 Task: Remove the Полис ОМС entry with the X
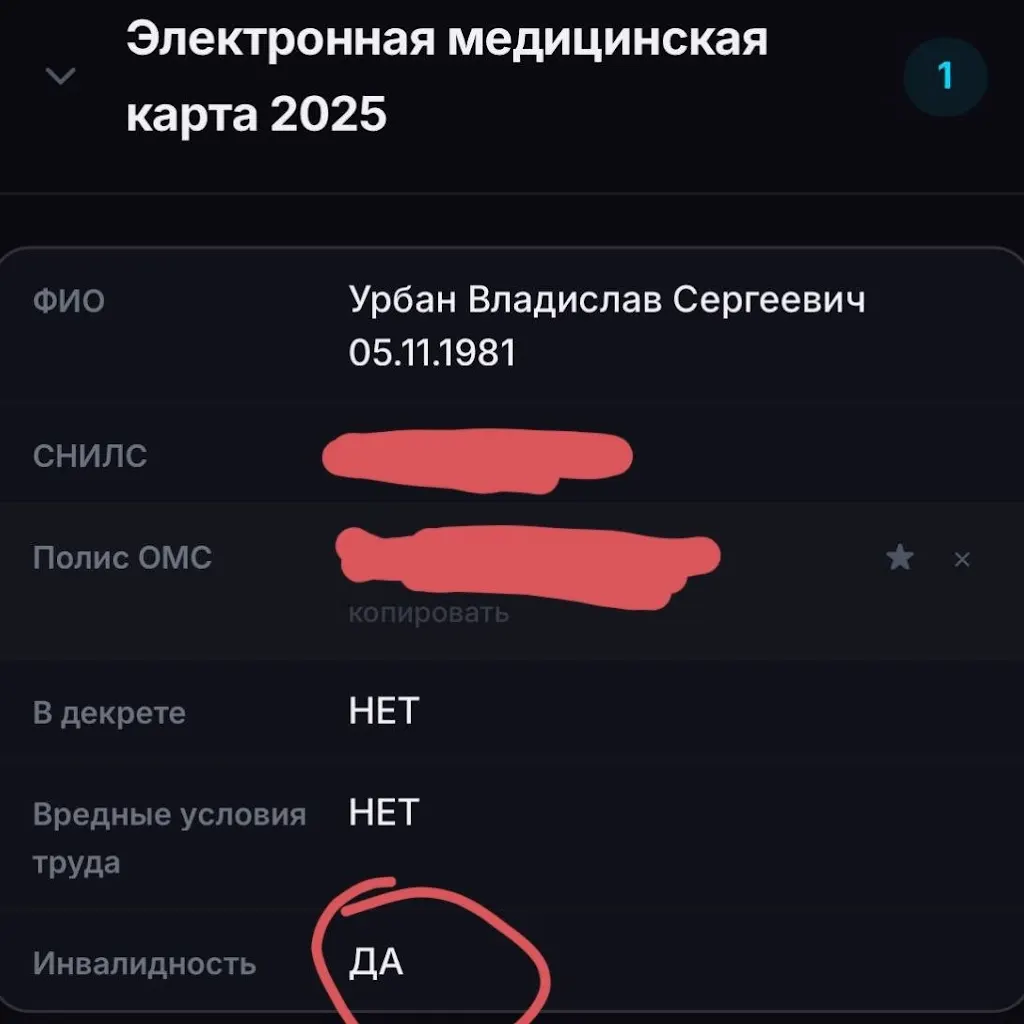pyautogui.click(x=961, y=559)
